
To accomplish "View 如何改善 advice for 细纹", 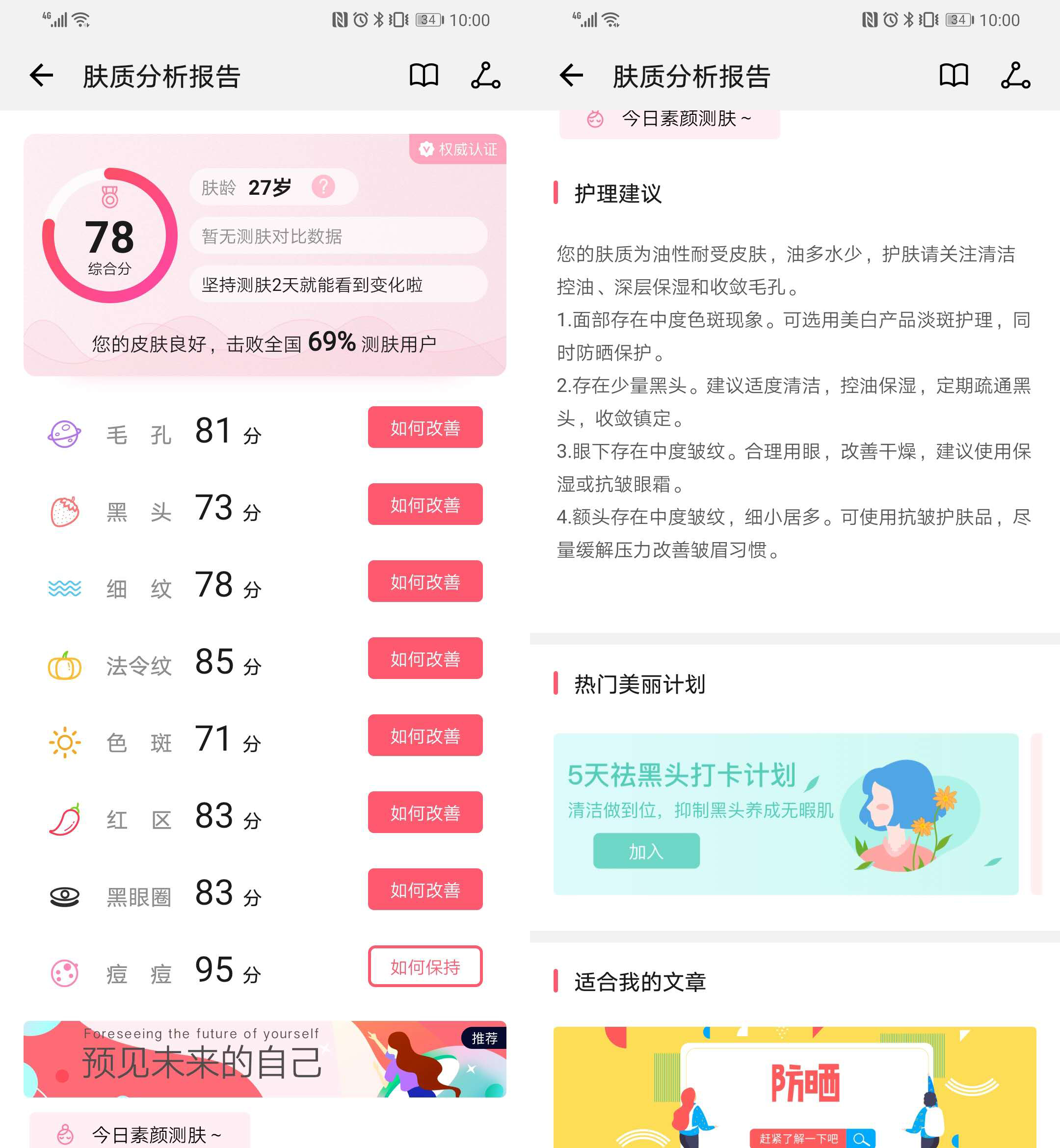I will click(x=424, y=581).
